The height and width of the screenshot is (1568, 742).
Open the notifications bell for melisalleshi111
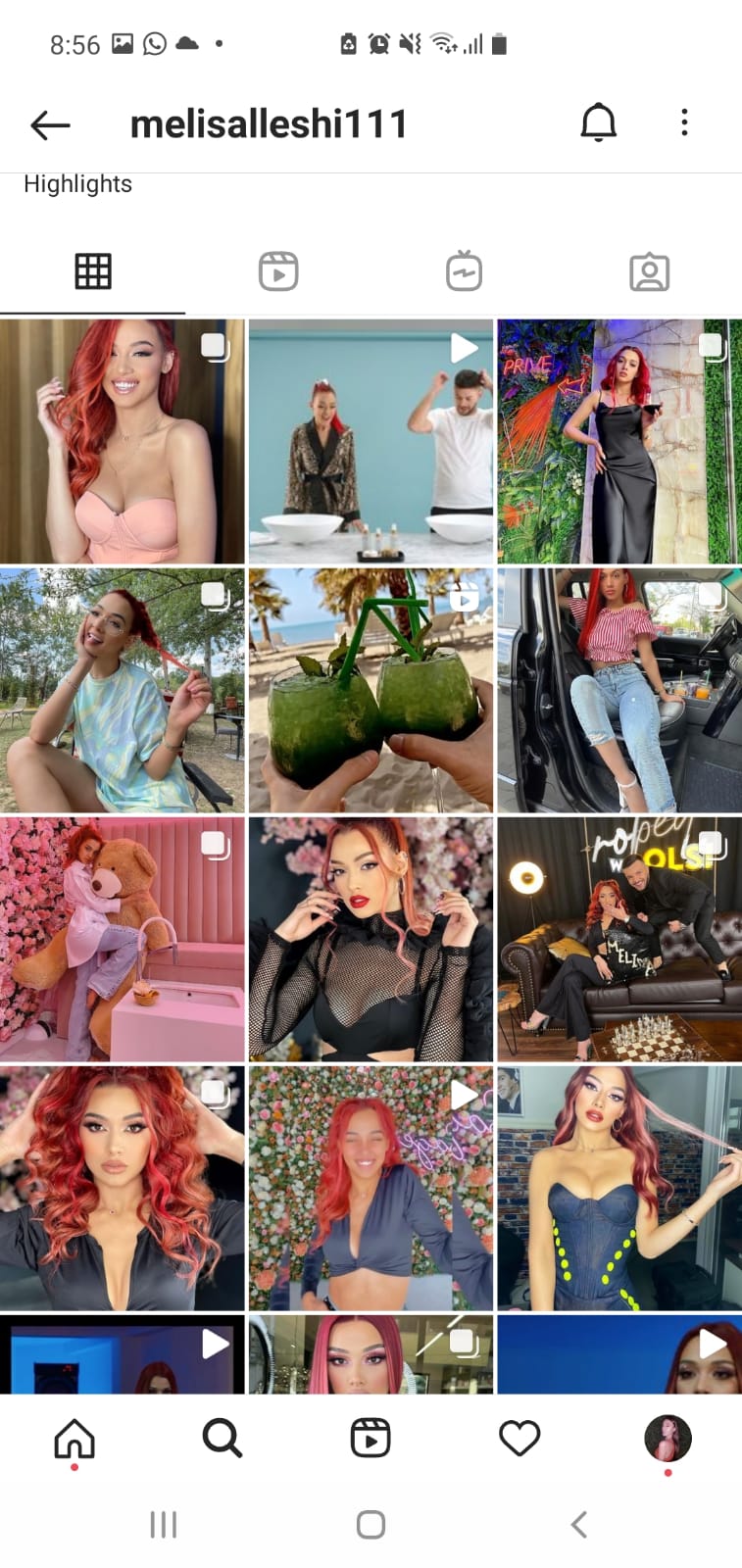[x=598, y=122]
